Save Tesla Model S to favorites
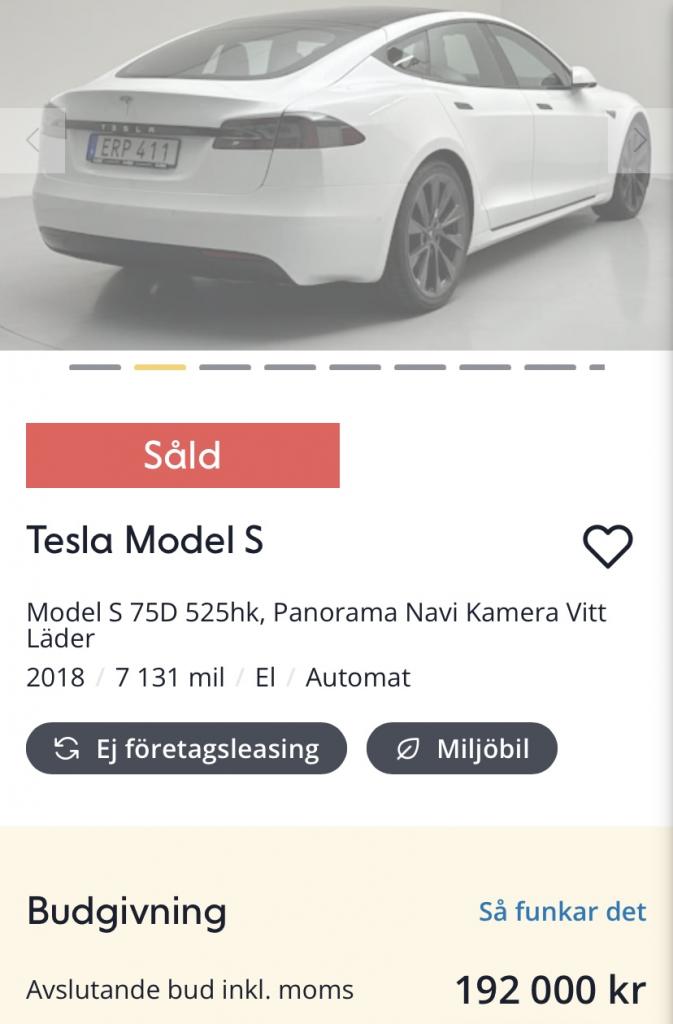Screen dimensions: 673x1024 [608, 546]
